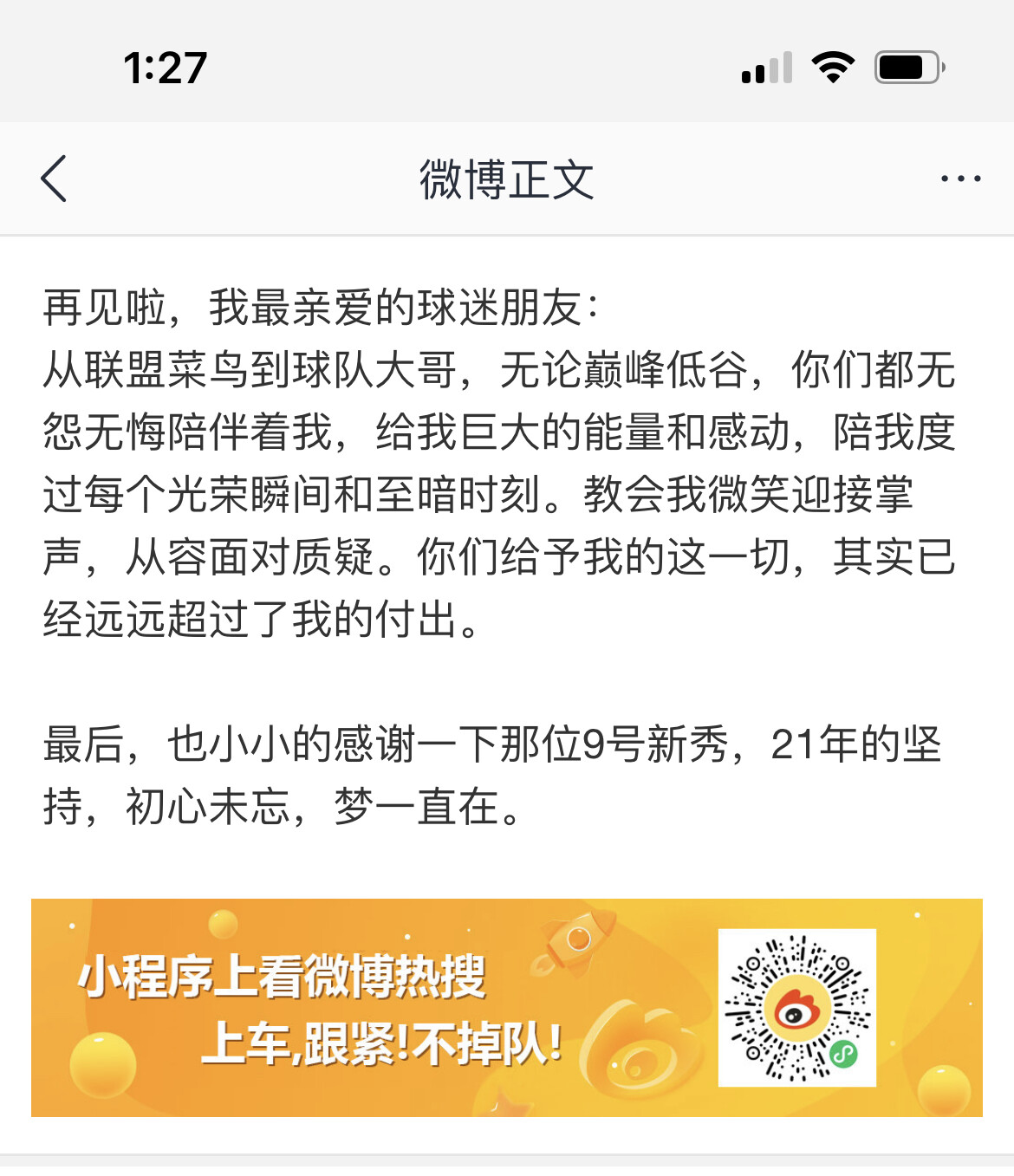The image size is (1014, 1176).
Task: Go back from 微博正文 page
Action: pyautogui.click(x=54, y=179)
